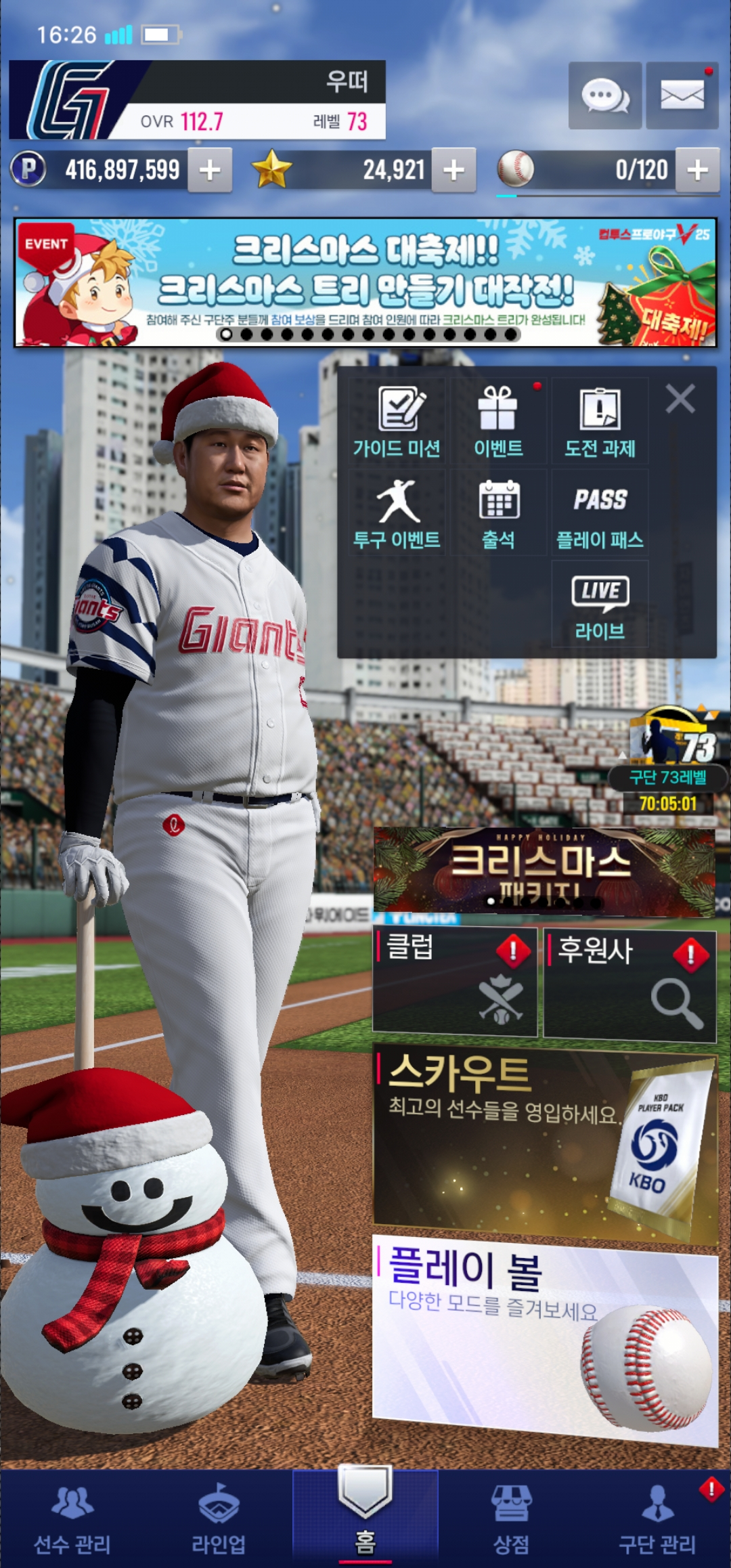Image resolution: width=731 pixels, height=1568 pixels.
Task: Open the 크리스마스 대축제 event banner
Action: [365, 282]
